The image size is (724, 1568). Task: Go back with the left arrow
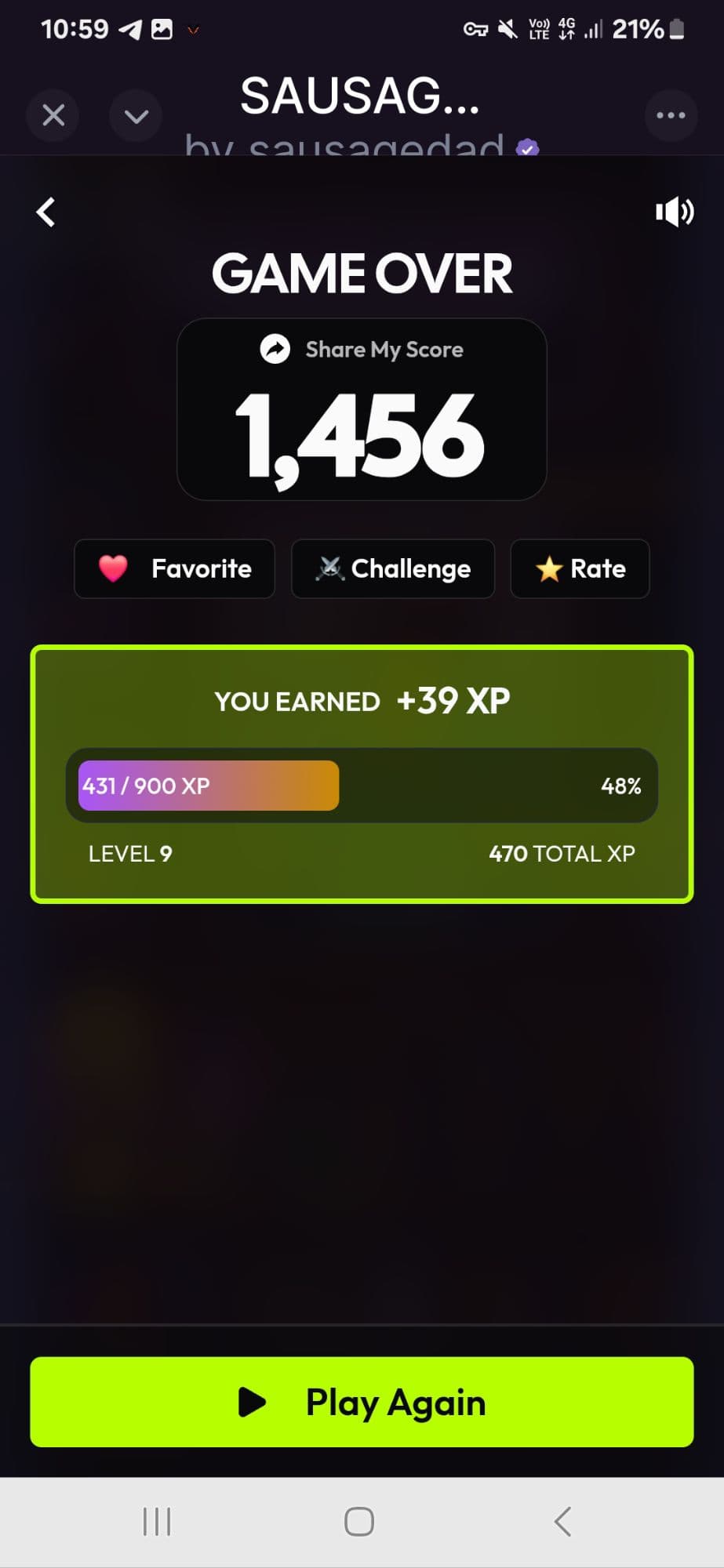click(x=46, y=212)
